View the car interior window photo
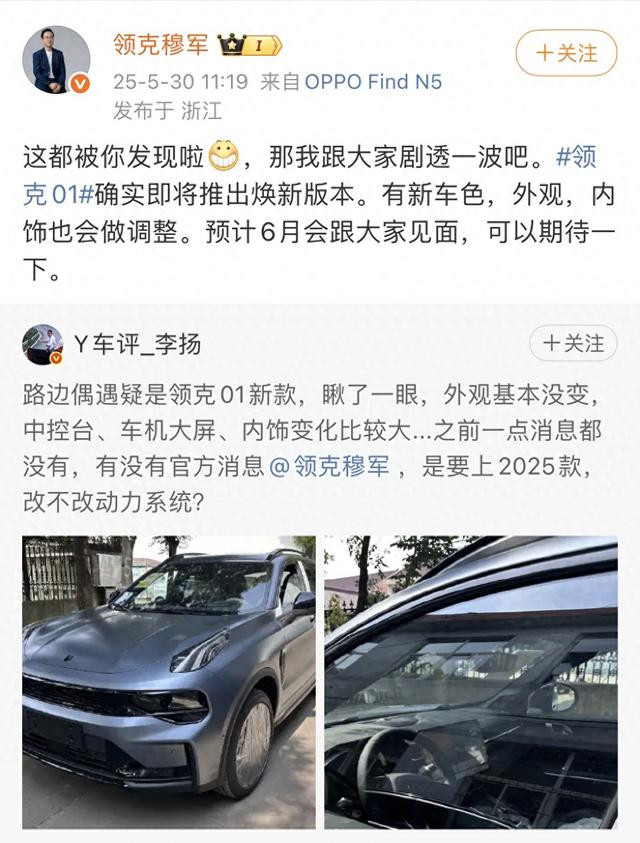The width and height of the screenshot is (640, 843). [470, 681]
